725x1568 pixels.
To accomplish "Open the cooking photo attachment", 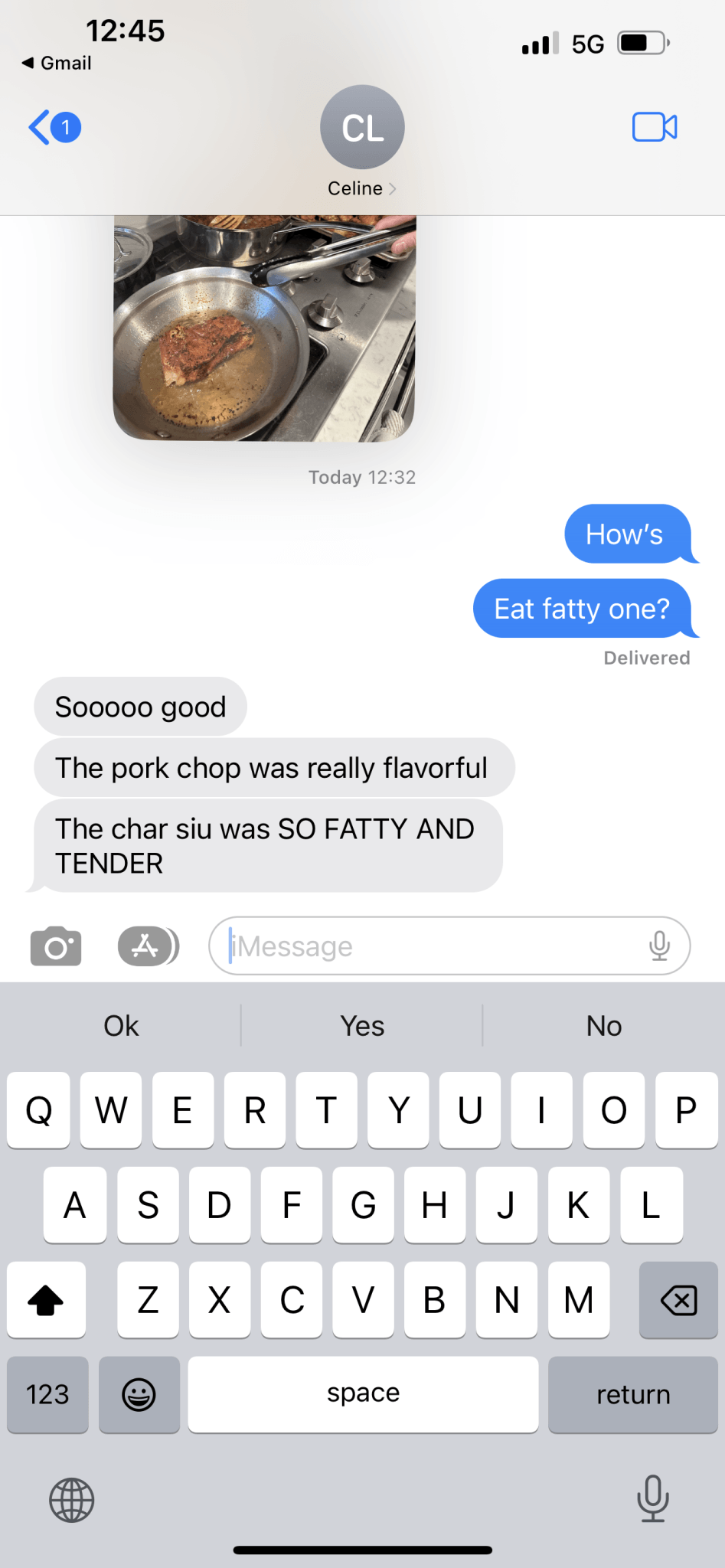I will pos(264,329).
